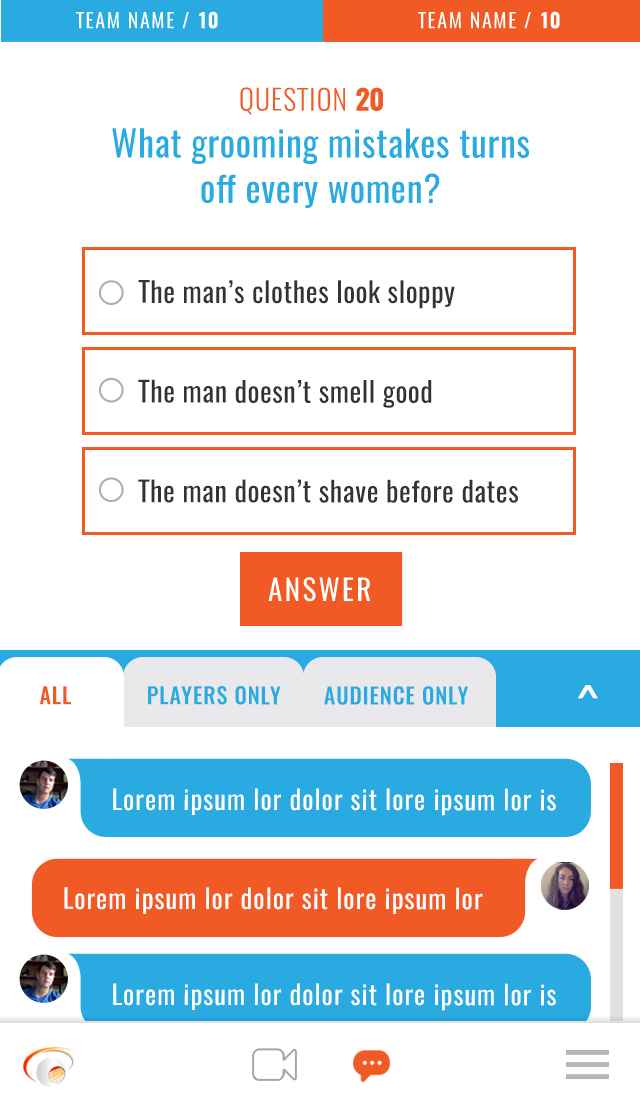The height and width of the screenshot is (1110, 640).
Task: Select "The man's clothes look sloppy" option
Action: 328,291
